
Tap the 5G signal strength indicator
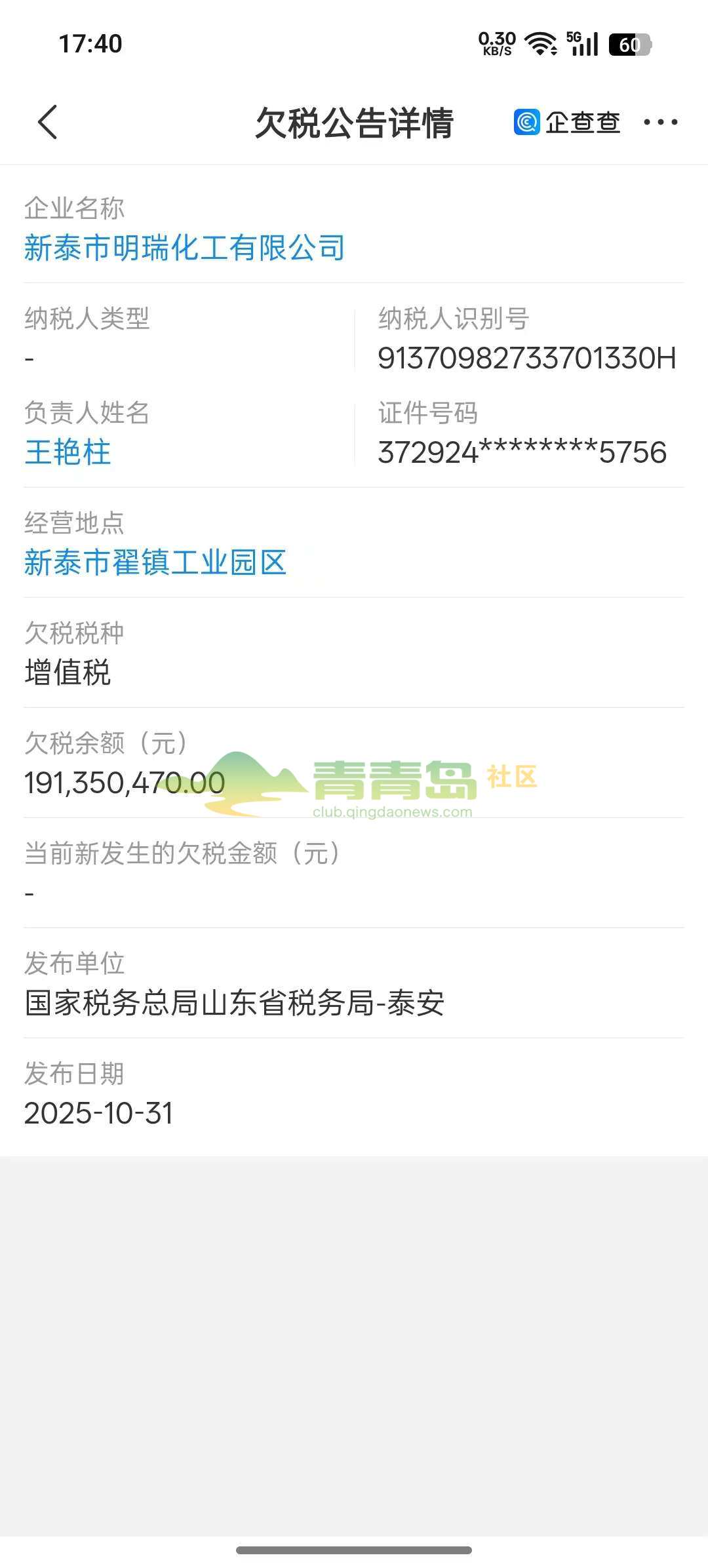tap(583, 45)
